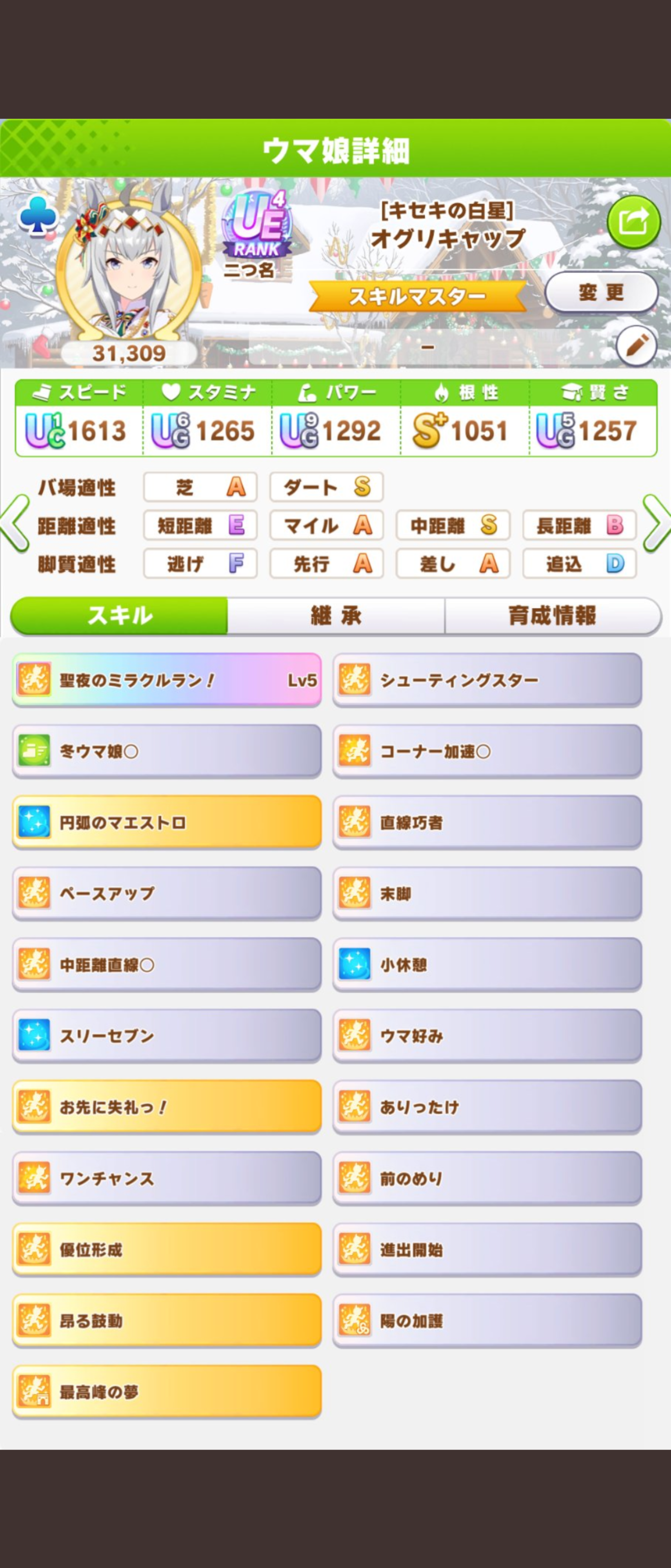Tap the green share icon
Viewport: 671px width, 1568px height.
633,222
